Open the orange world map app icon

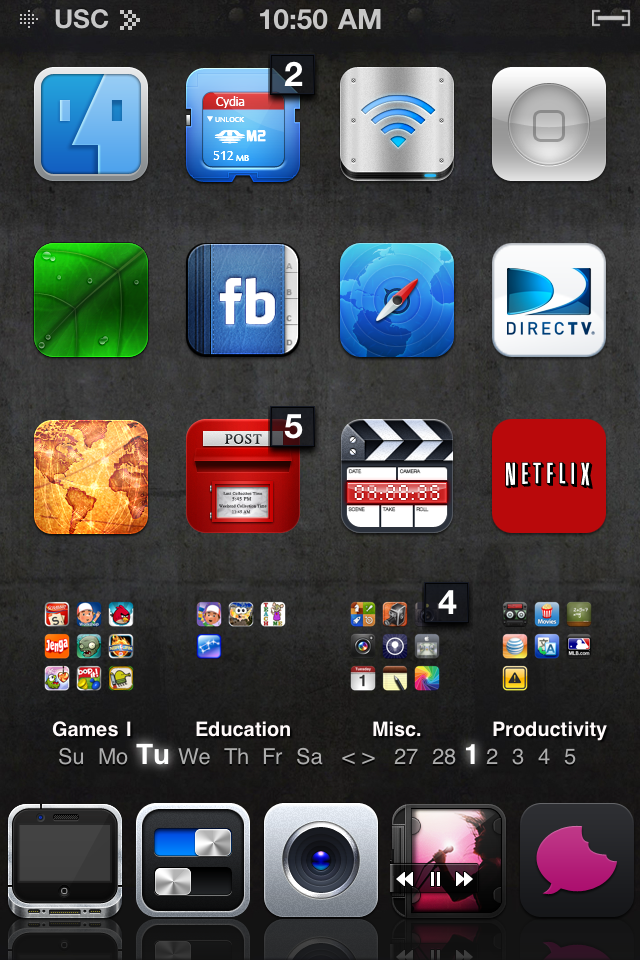[91, 476]
